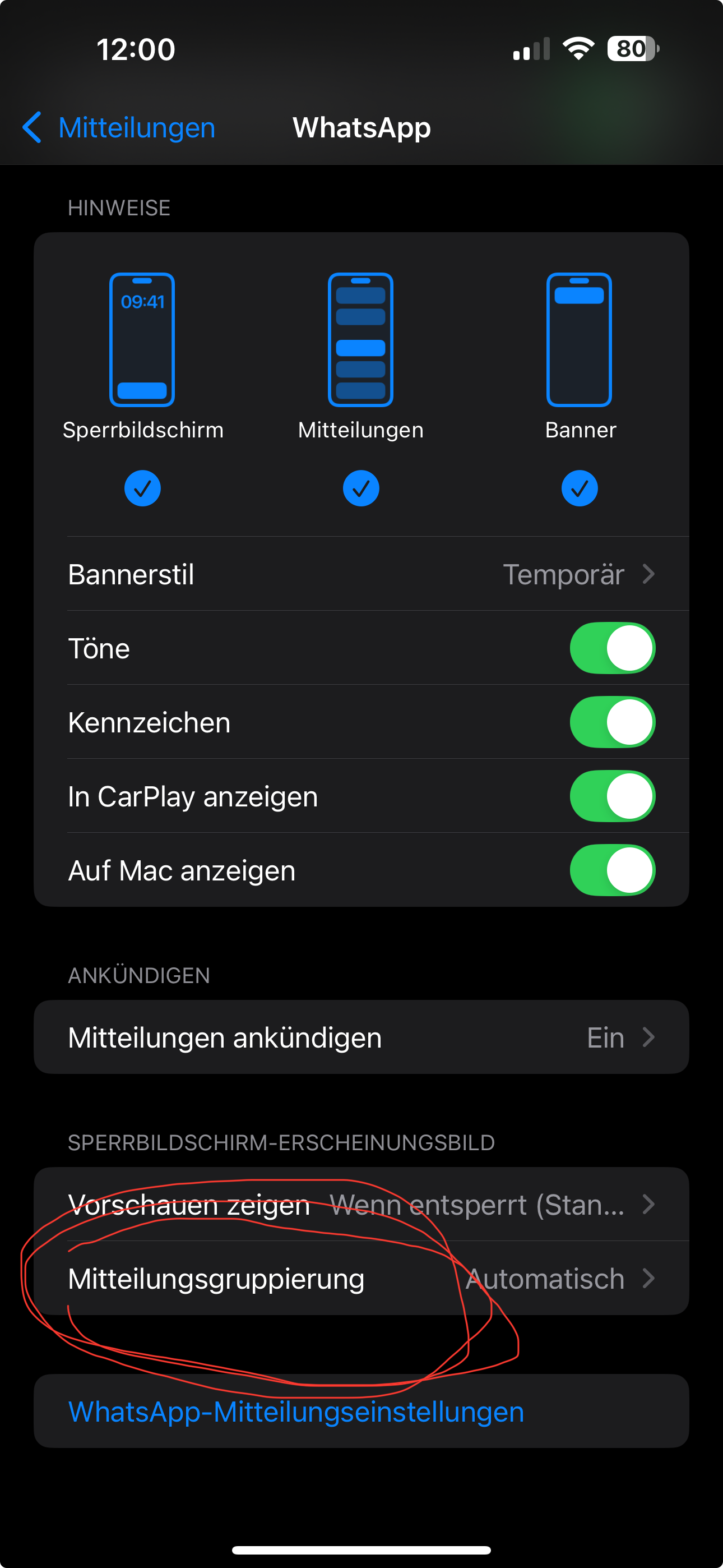Uncheck the Sperrbildschirm alert option
The width and height of the screenshot is (723, 1568).
[142, 488]
